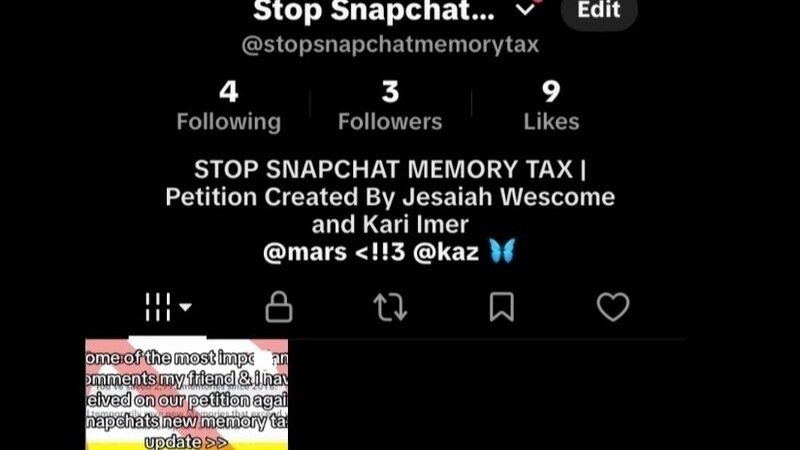Viewport: 800px width, 450px height.
Task: Switch to the private videos lock tab
Action: [279, 307]
